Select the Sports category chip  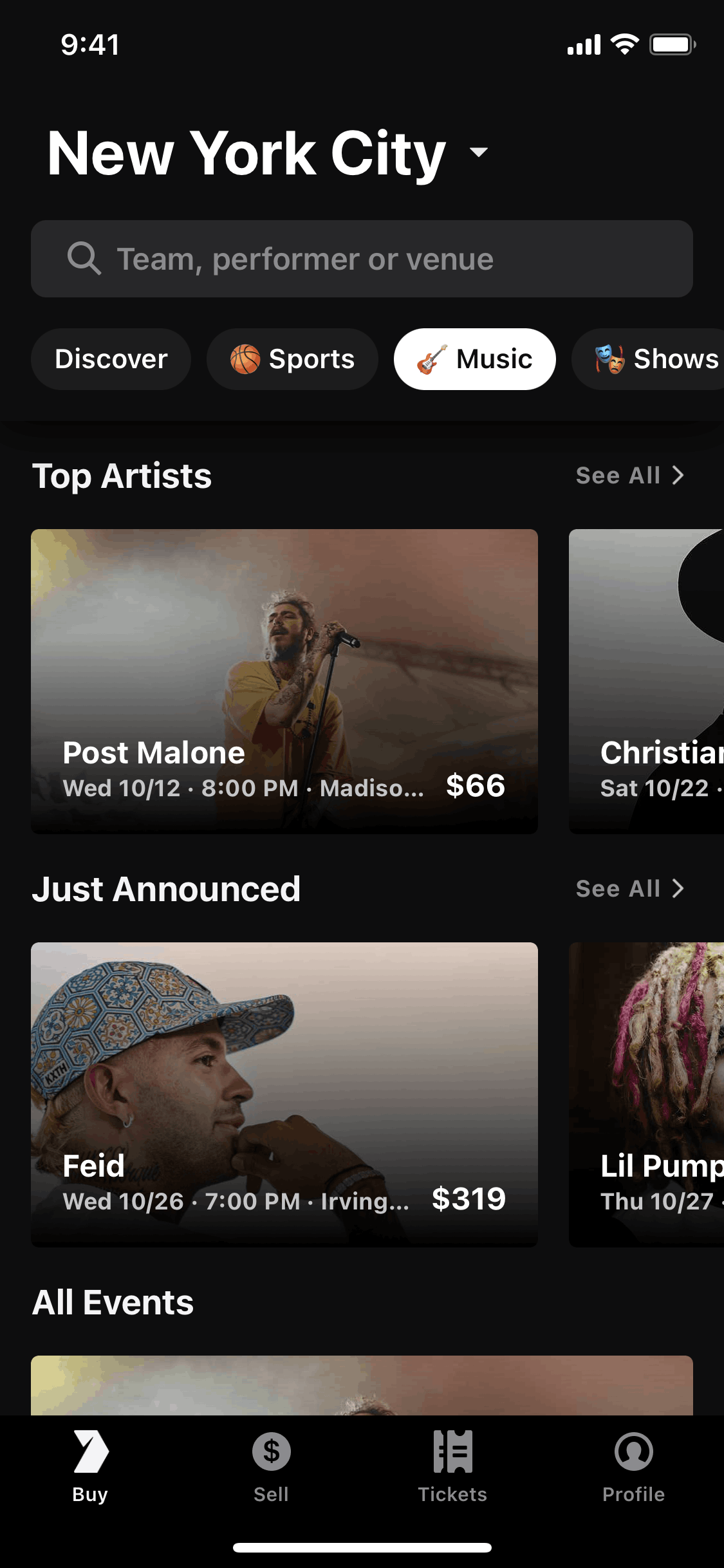[292, 359]
